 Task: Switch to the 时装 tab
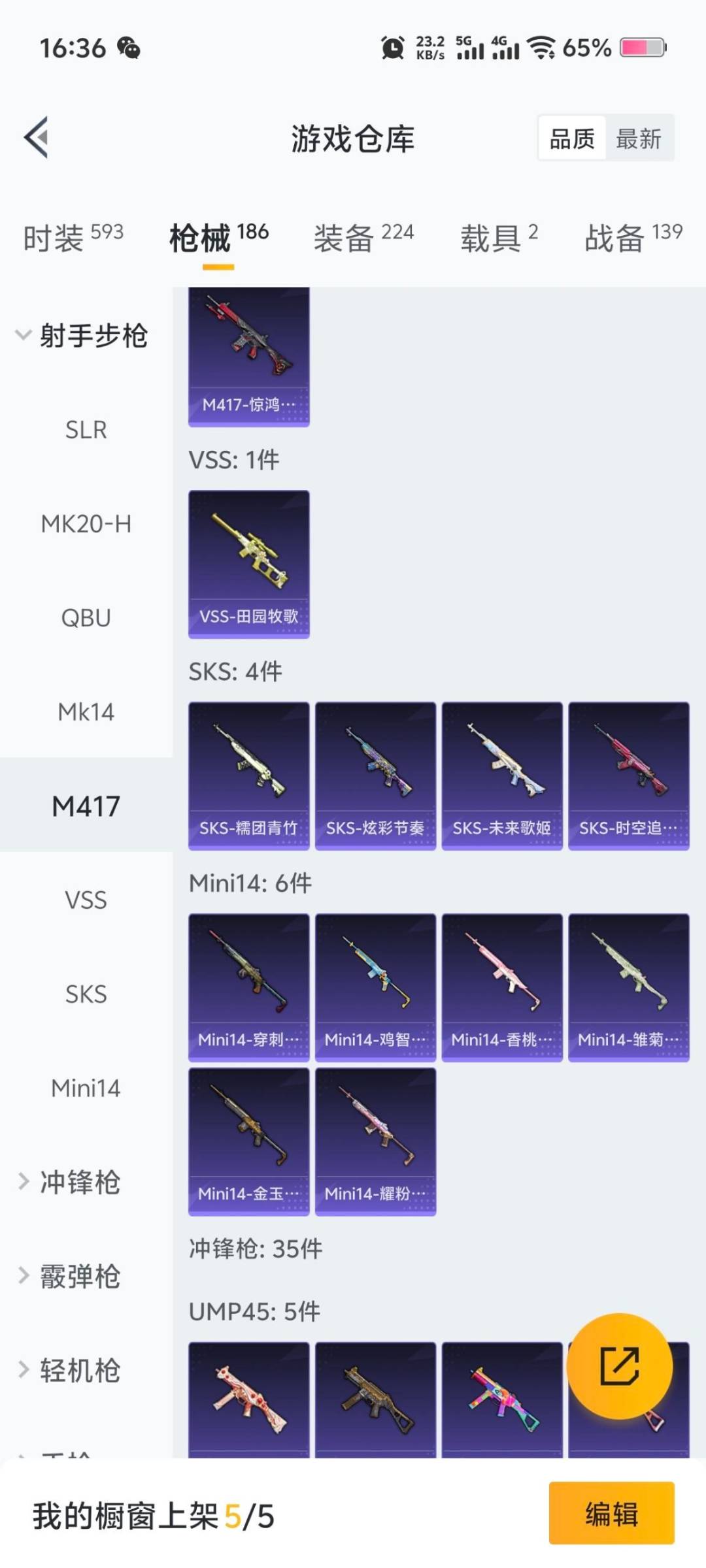pyautogui.click(x=73, y=237)
